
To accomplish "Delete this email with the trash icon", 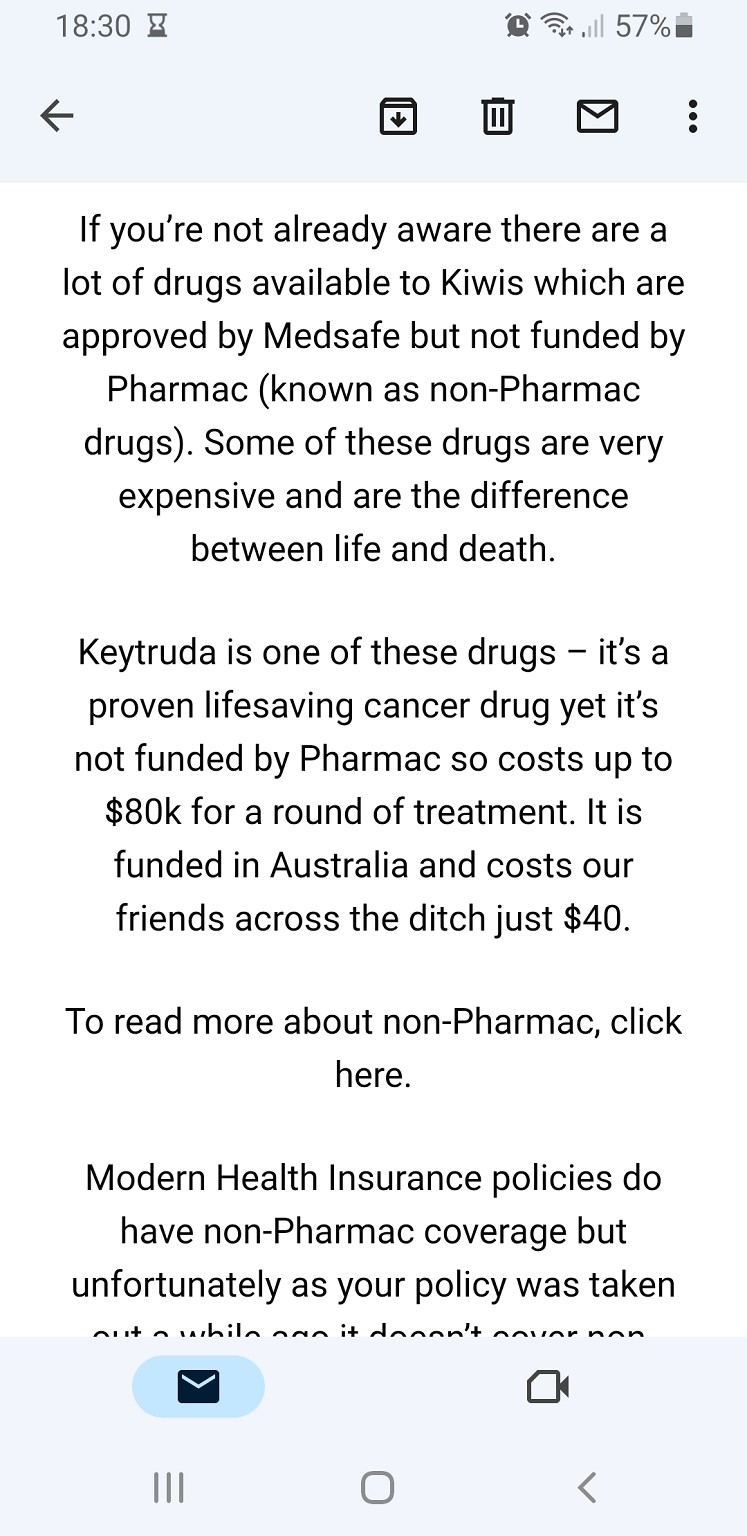I will point(497,117).
